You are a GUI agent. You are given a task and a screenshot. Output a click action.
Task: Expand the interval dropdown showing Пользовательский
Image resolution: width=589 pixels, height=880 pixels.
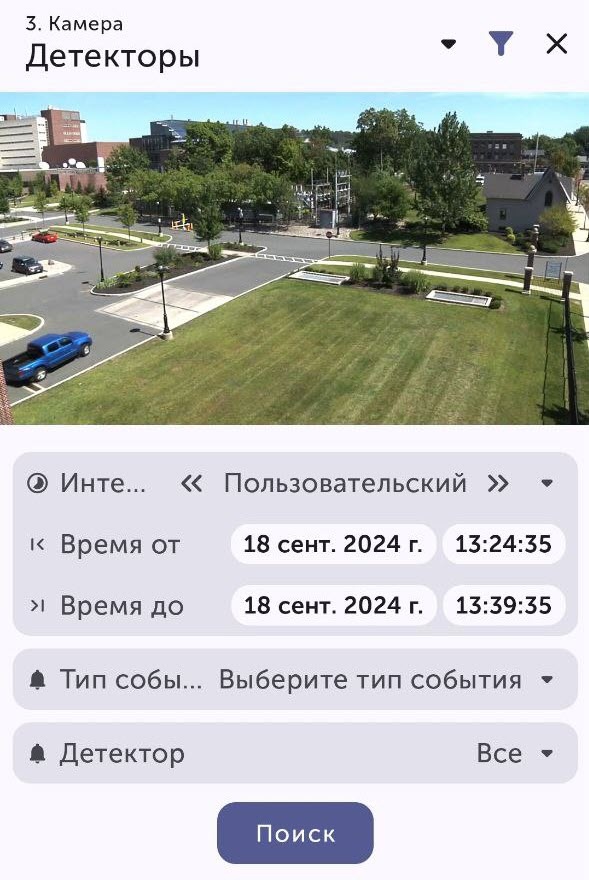click(547, 483)
